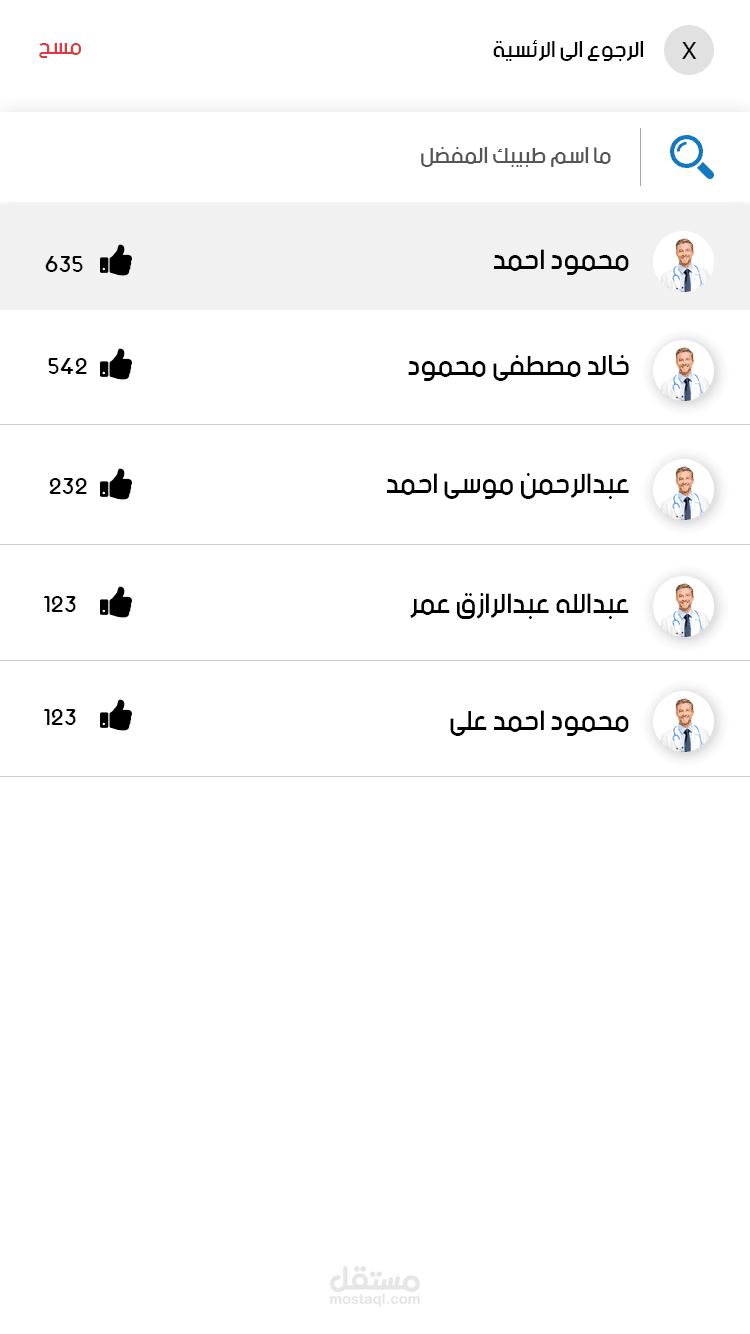This screenshot has width=750, height=1334.
Task: Like doctor خالد مصطفى محمود
Action: tap(116, 365)
